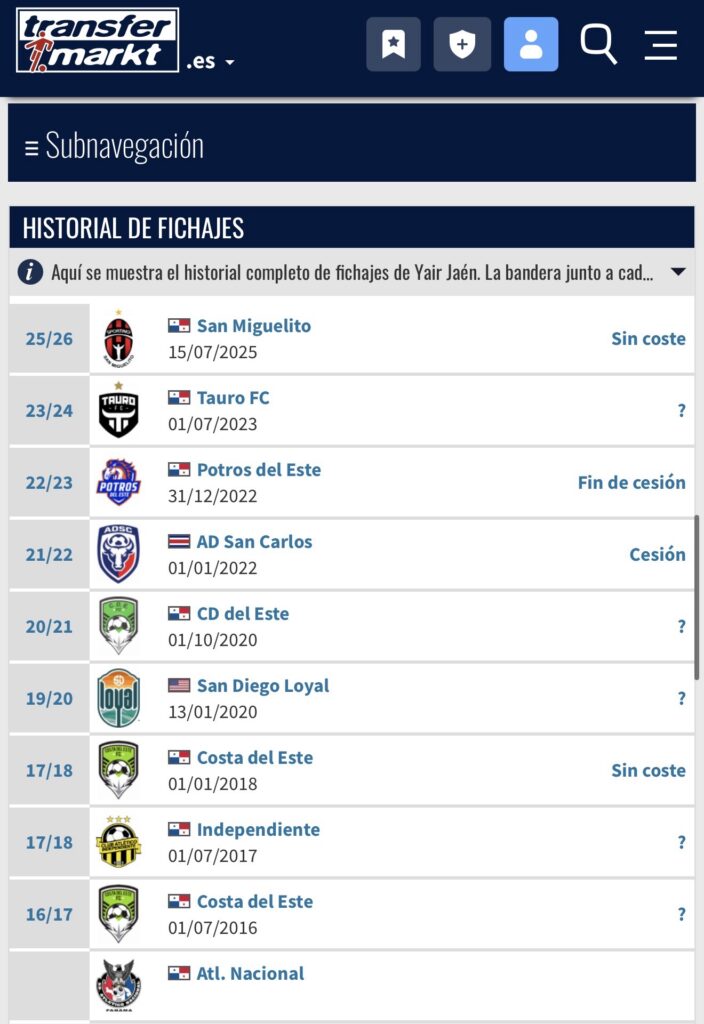Open the San Miguelito club link
This screenshot has width=704, height=1024.
coord(253,326)
